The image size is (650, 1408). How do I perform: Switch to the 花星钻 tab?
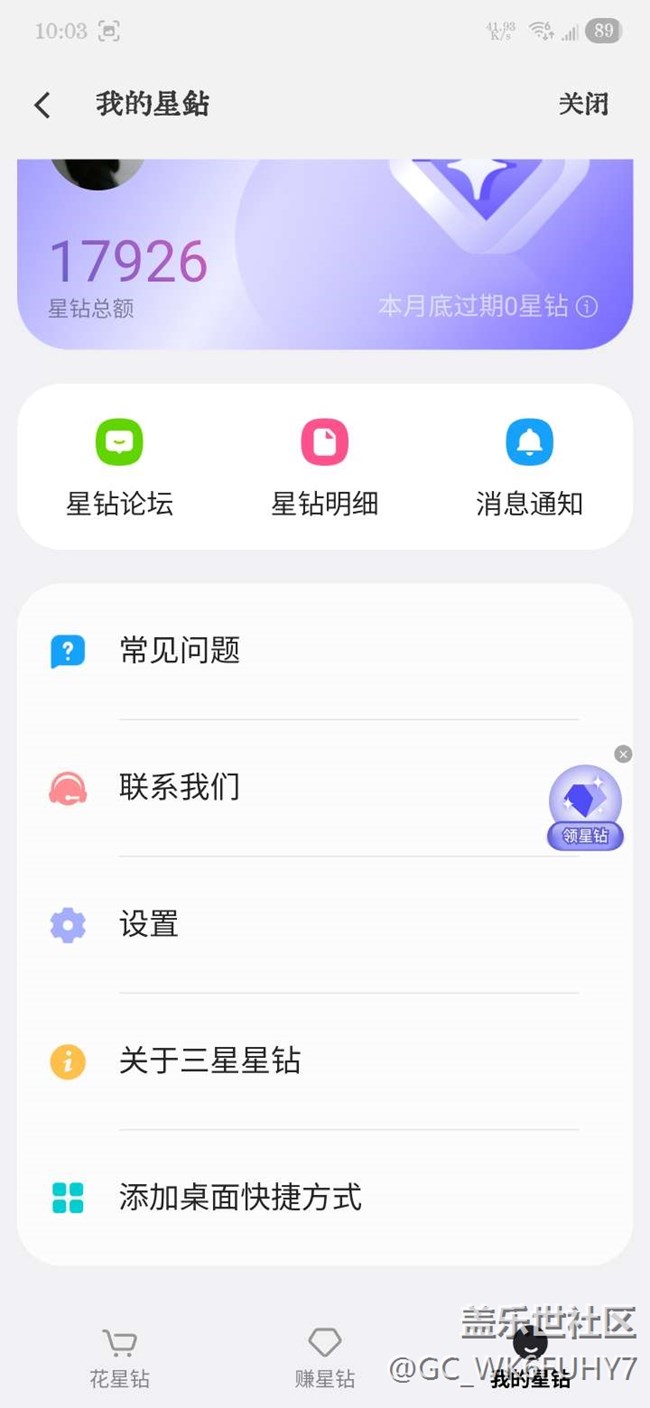click(120, 1358)
